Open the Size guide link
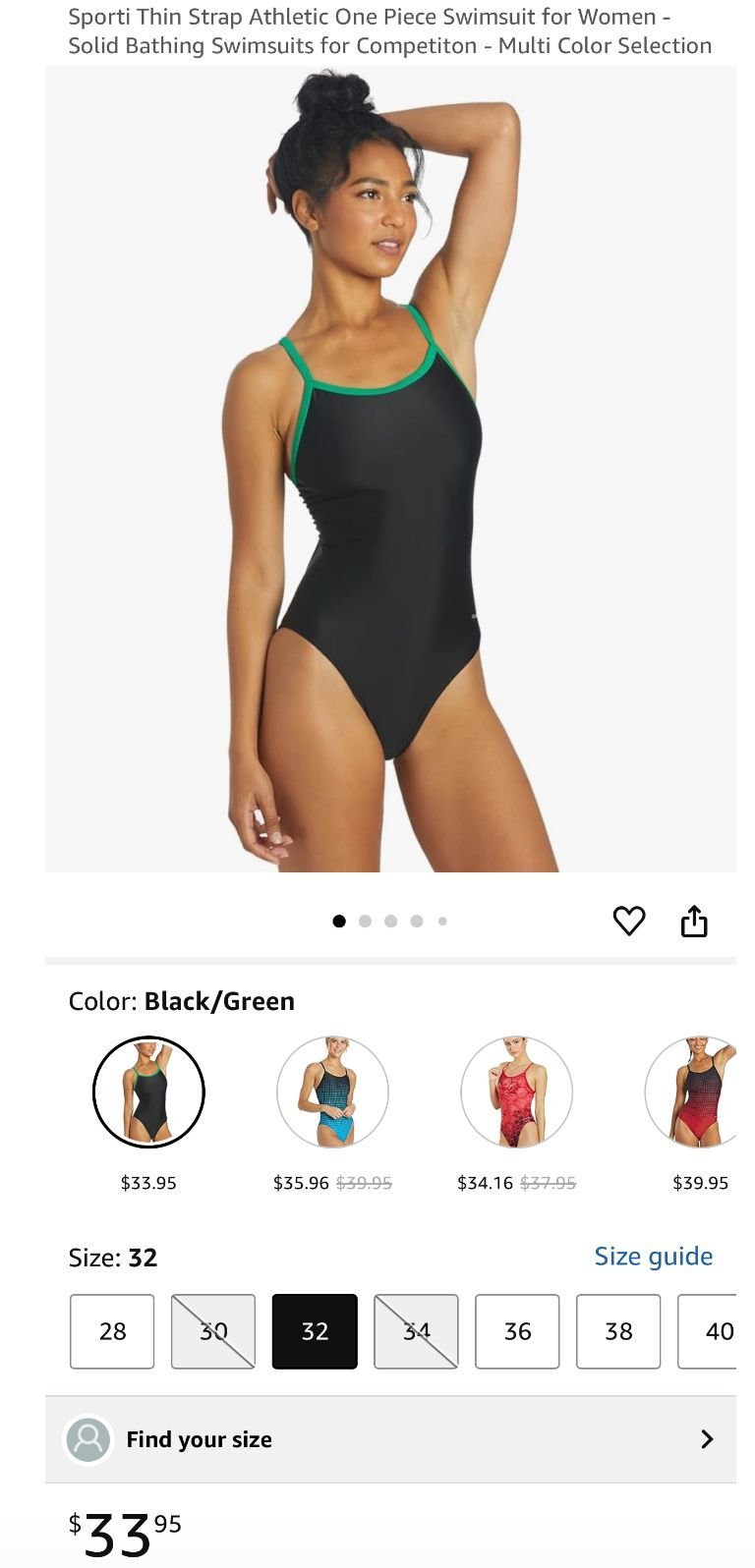The width and height of the screenshot is (755, 1568). (654, 1256)
